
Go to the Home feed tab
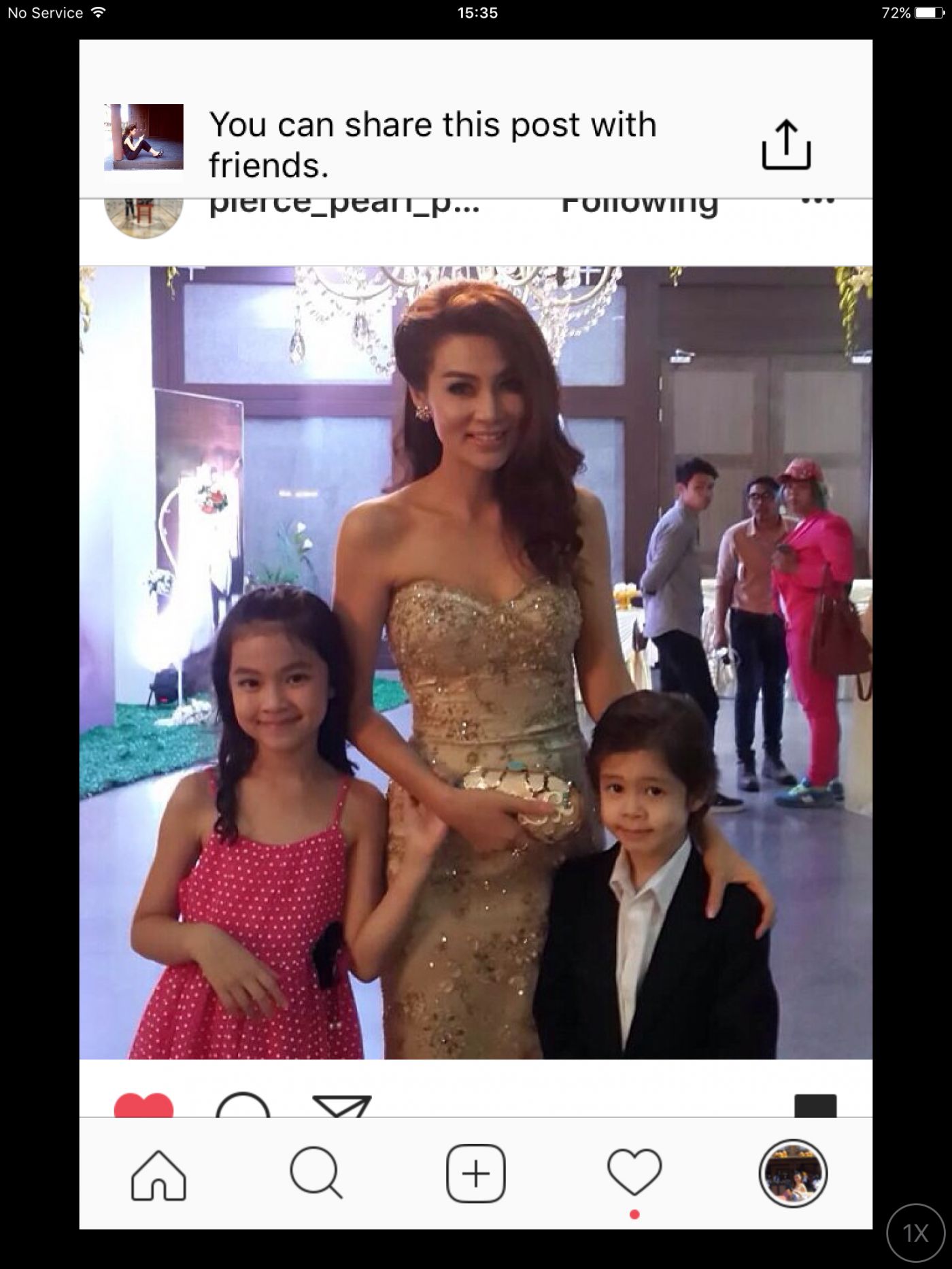coord(158,1174)
